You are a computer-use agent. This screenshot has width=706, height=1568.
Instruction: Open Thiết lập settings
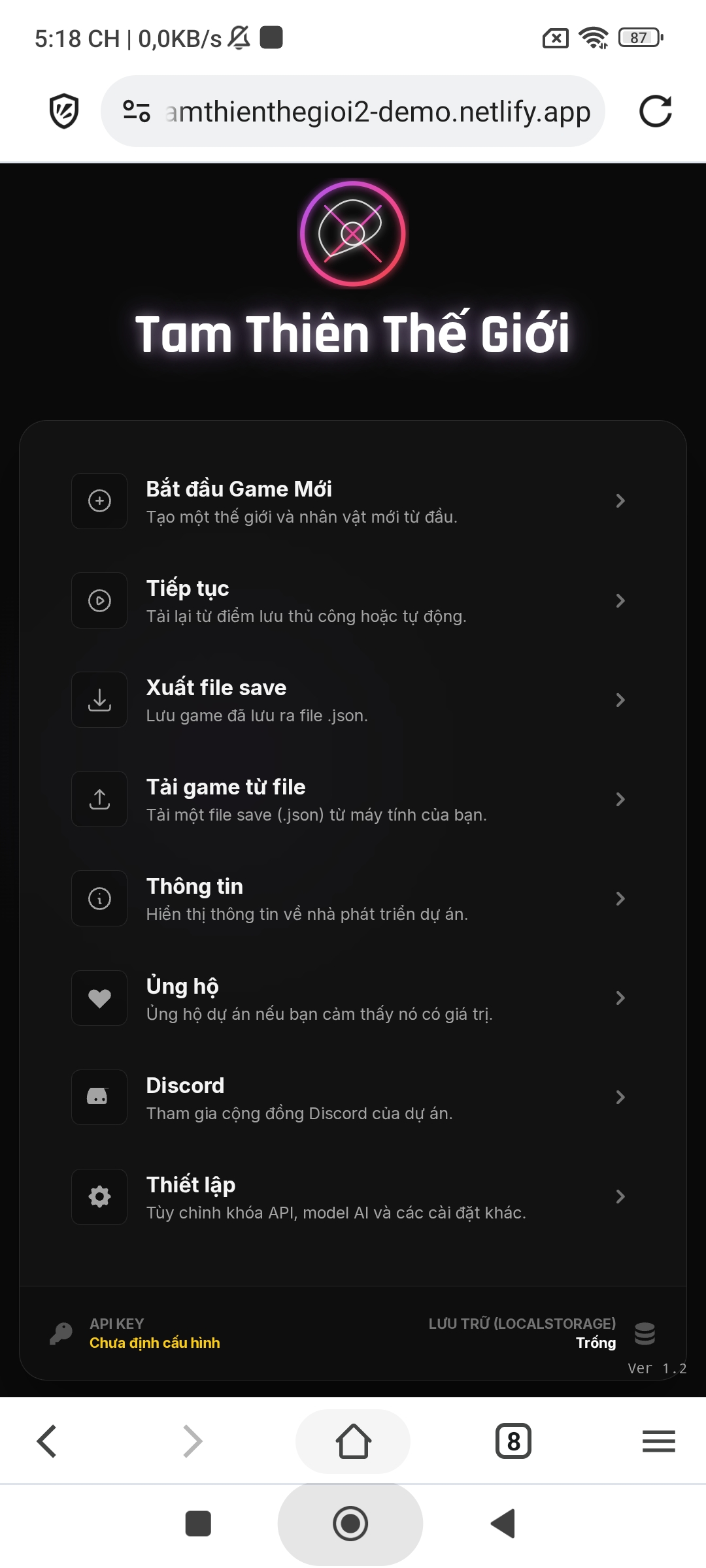pos(353,1196)
